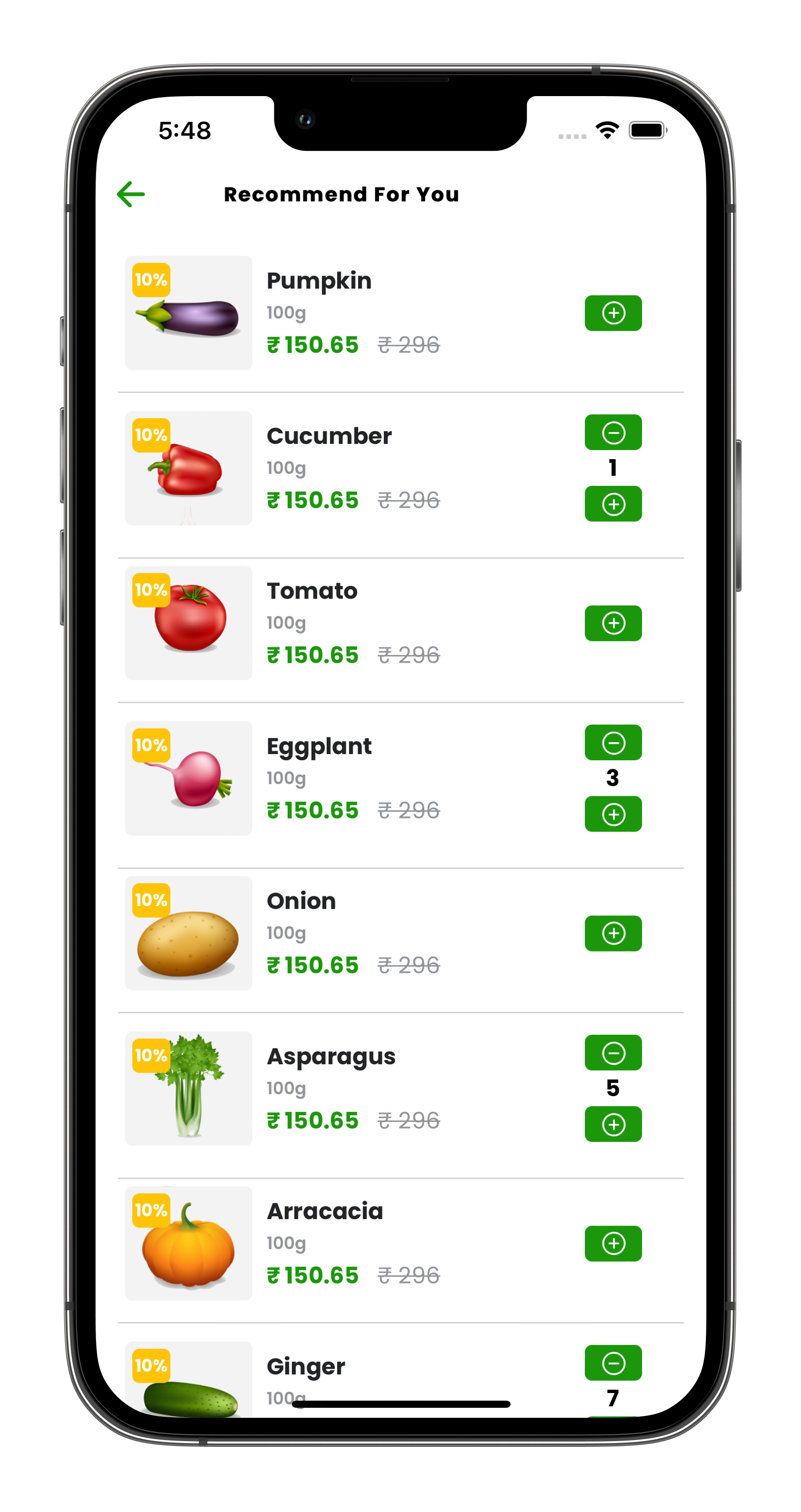Open the Pumpkin product image
Image resolution: width=801 pixels, height=1512 pixels.
click(x=188, y=313)
